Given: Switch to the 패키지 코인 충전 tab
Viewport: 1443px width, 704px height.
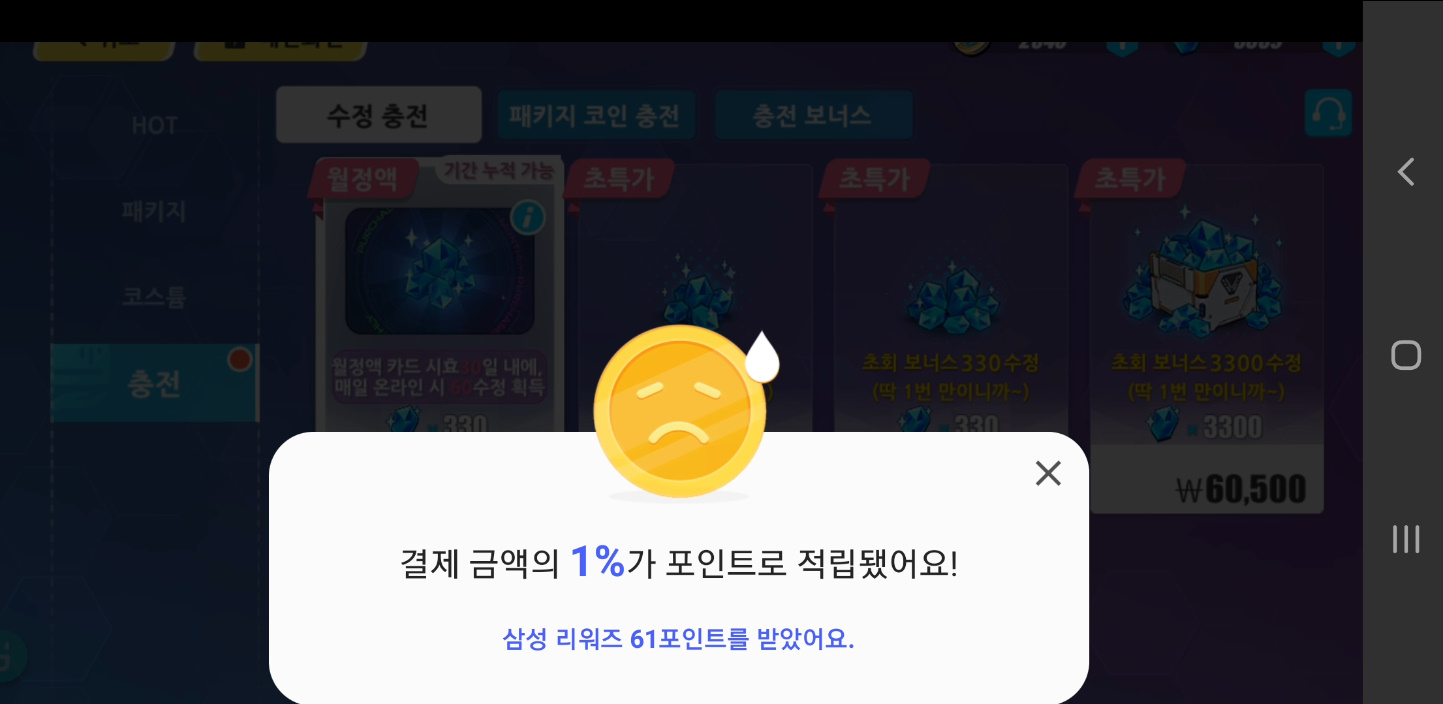Looking at the screenshot, I should pos(595,116).
